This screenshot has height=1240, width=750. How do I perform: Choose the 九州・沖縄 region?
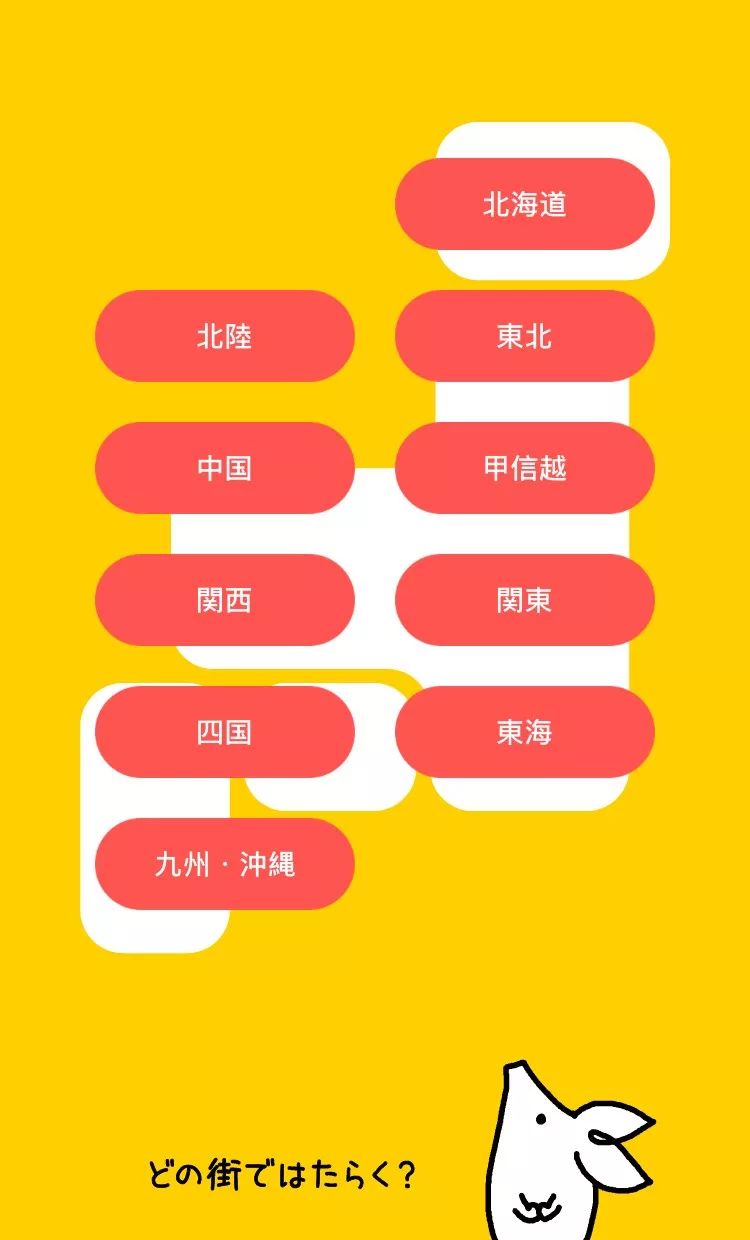coord(224,864)
